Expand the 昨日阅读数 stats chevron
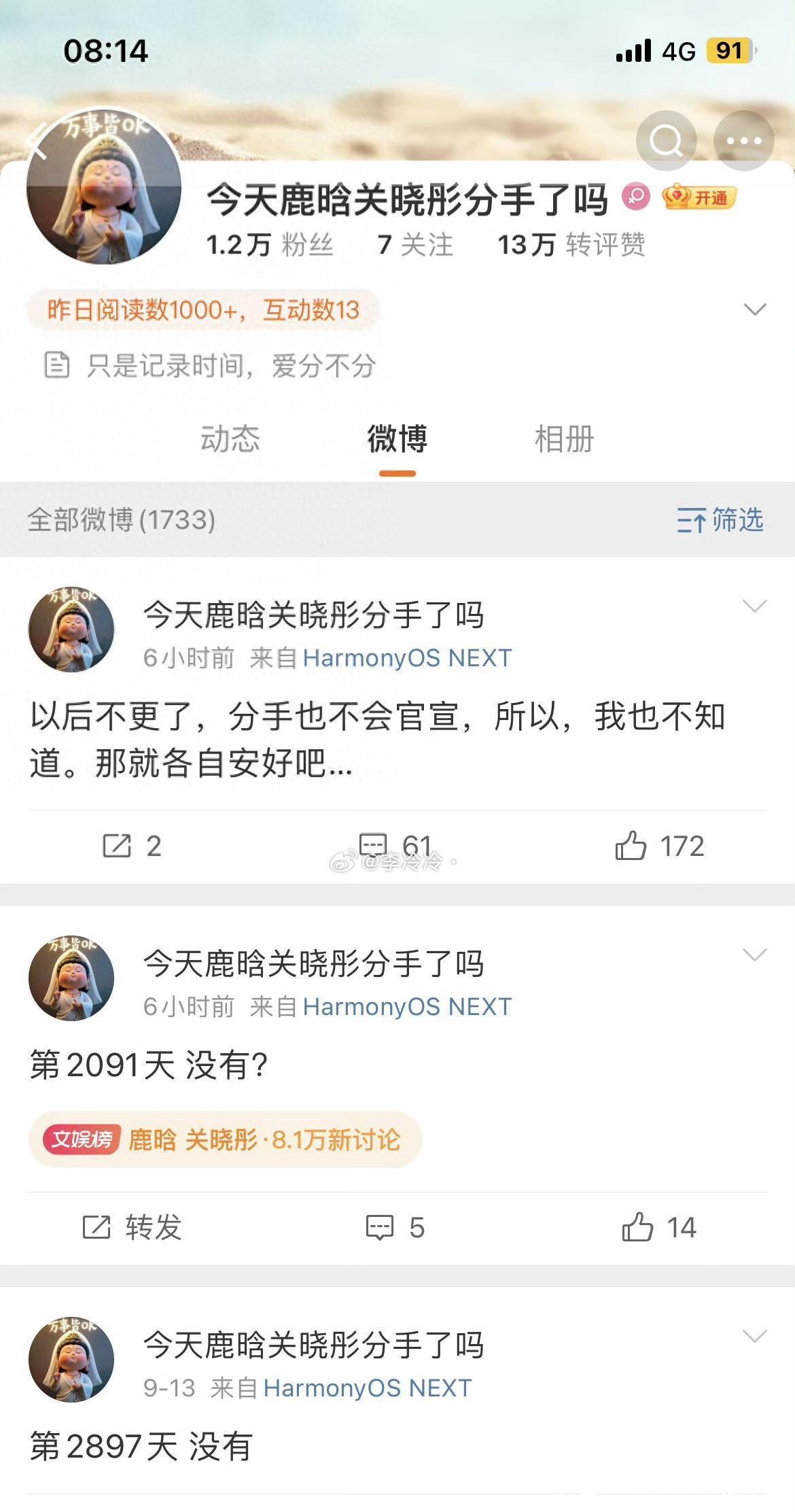This screenshot has height=1512, width=795. (x=755, y=310)
